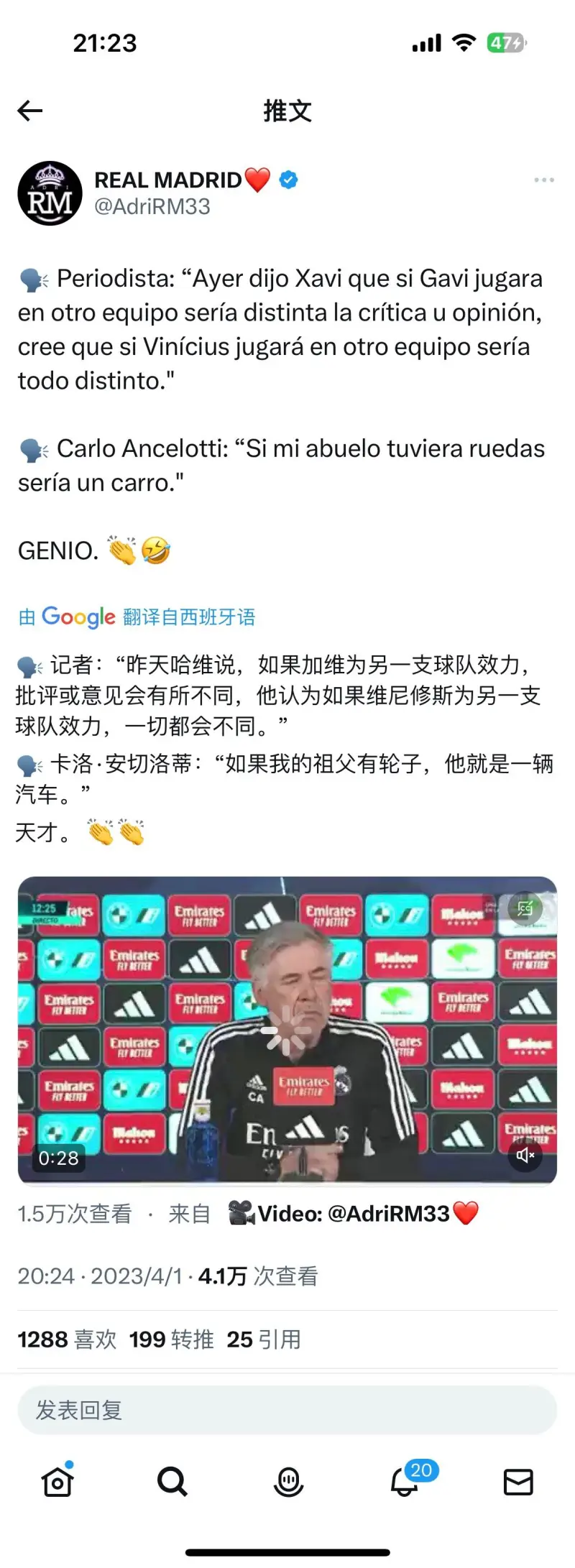Switch to the Search tab
Viewport: 575px width, 1568px height.
click(x=172, y=1482)
